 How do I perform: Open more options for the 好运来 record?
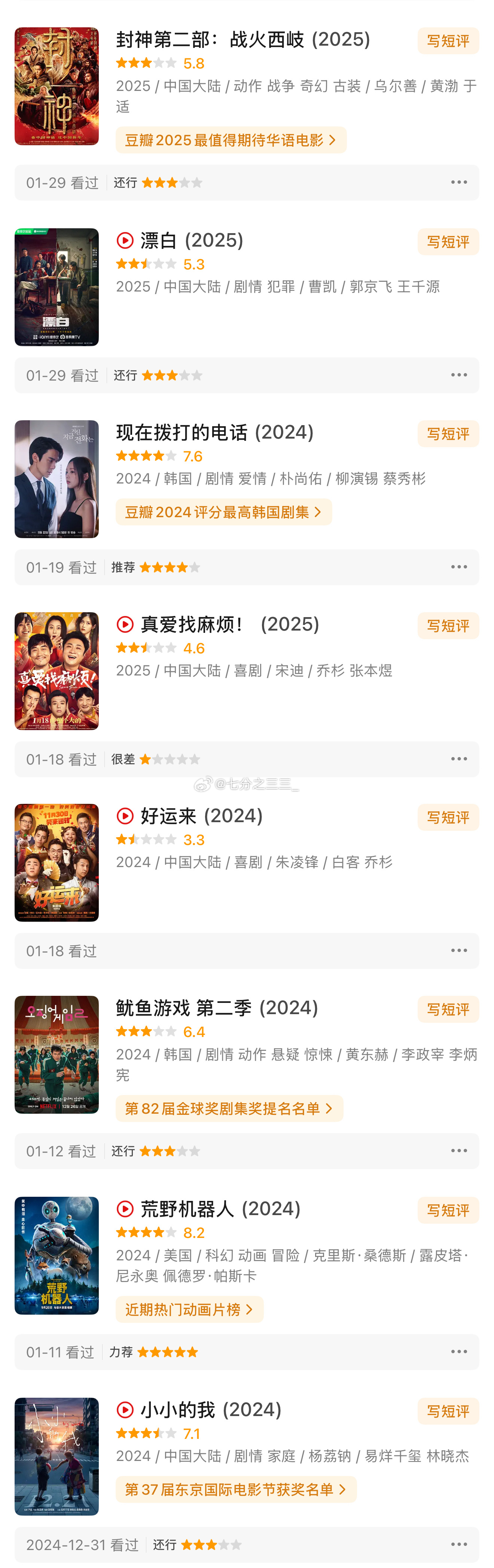pos(459,951)
